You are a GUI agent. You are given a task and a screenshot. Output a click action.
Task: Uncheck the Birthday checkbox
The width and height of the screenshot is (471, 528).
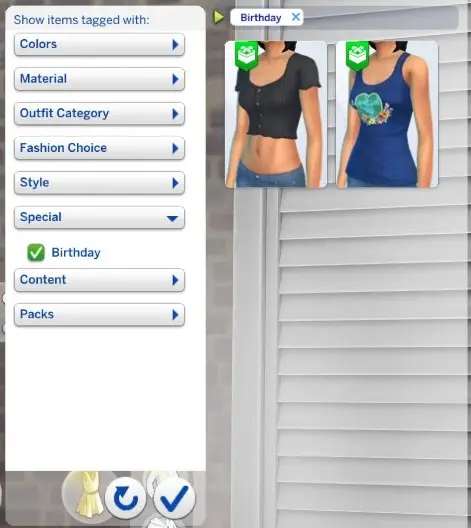(x=36, y=253)
